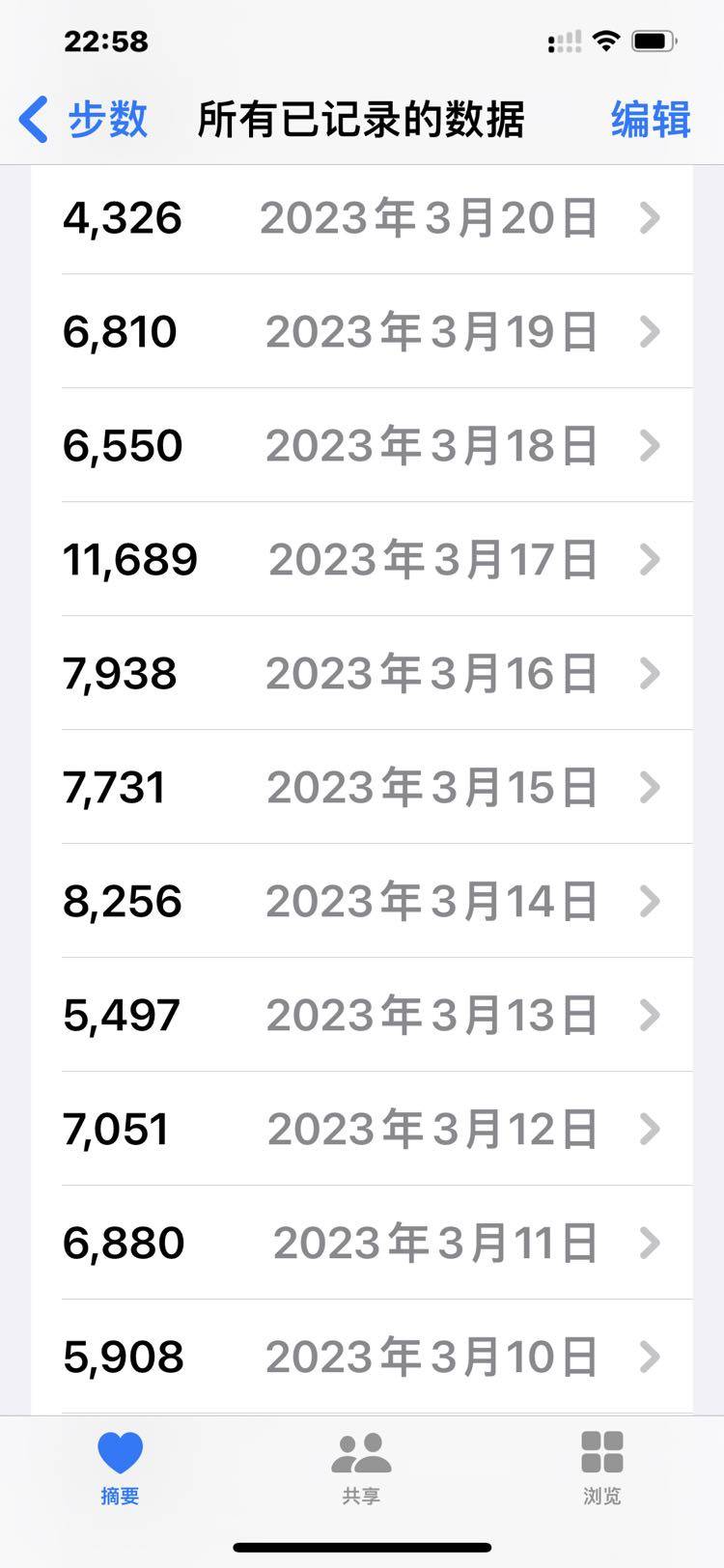The image size is (724, 1568).
Task: Go back to the 步数 screen
Action: (x=83, y=120)
